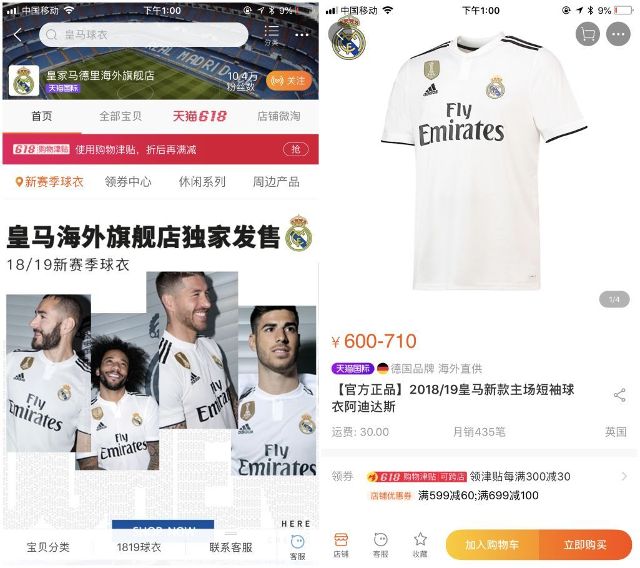Share the jersey product listing
The height and width of the screenshot is (568, 640).
coord(619,396)
